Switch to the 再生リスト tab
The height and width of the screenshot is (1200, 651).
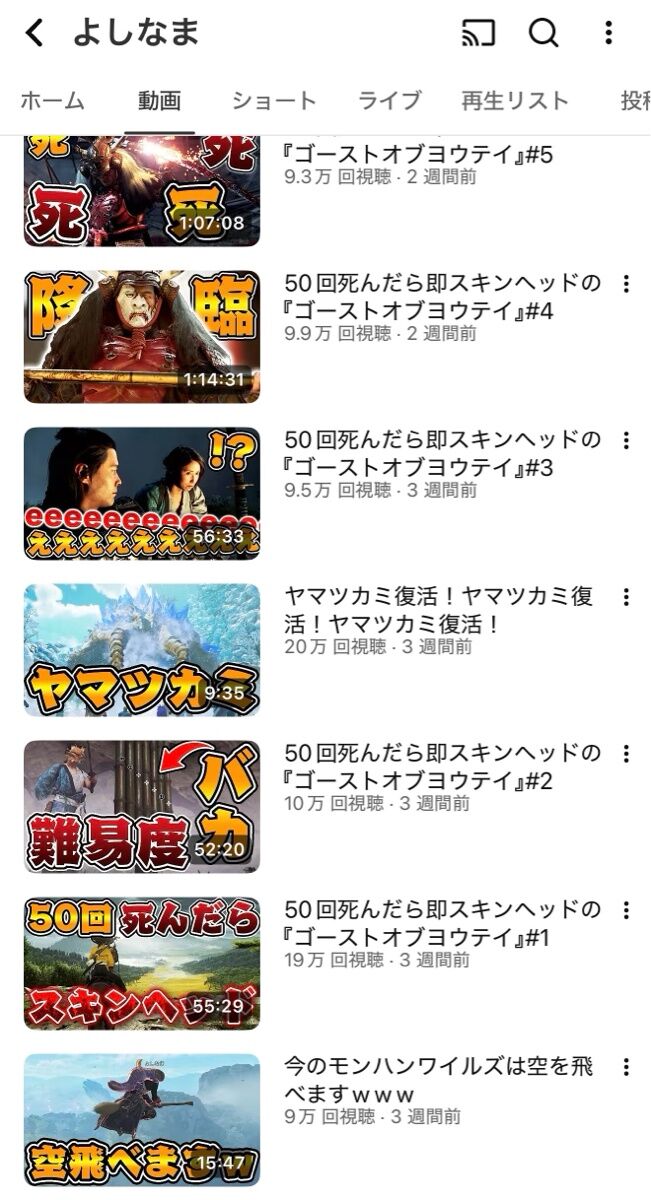tap(514, 101)
